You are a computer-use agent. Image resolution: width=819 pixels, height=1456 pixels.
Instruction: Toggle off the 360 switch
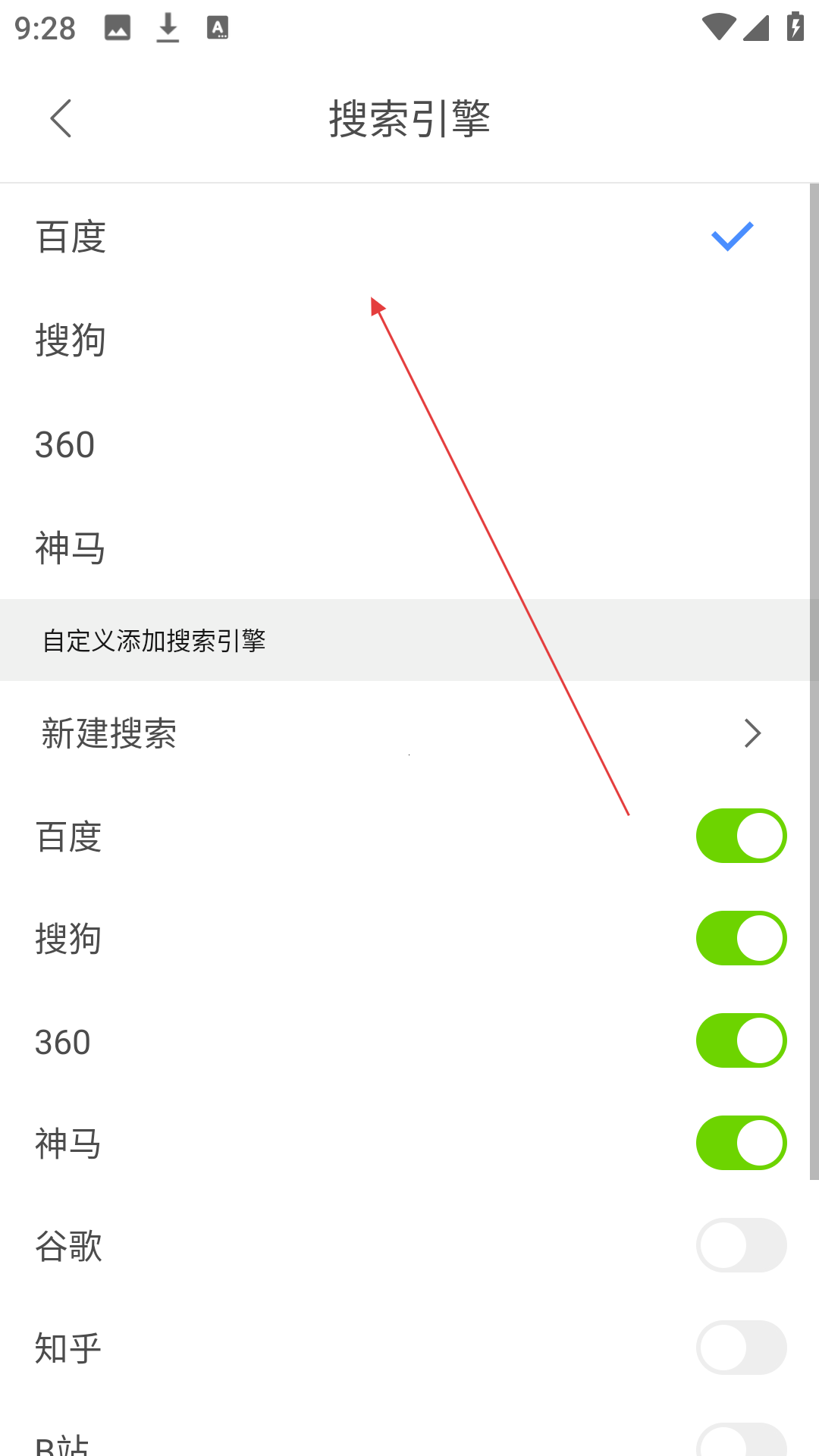(x=741, y=1040)
